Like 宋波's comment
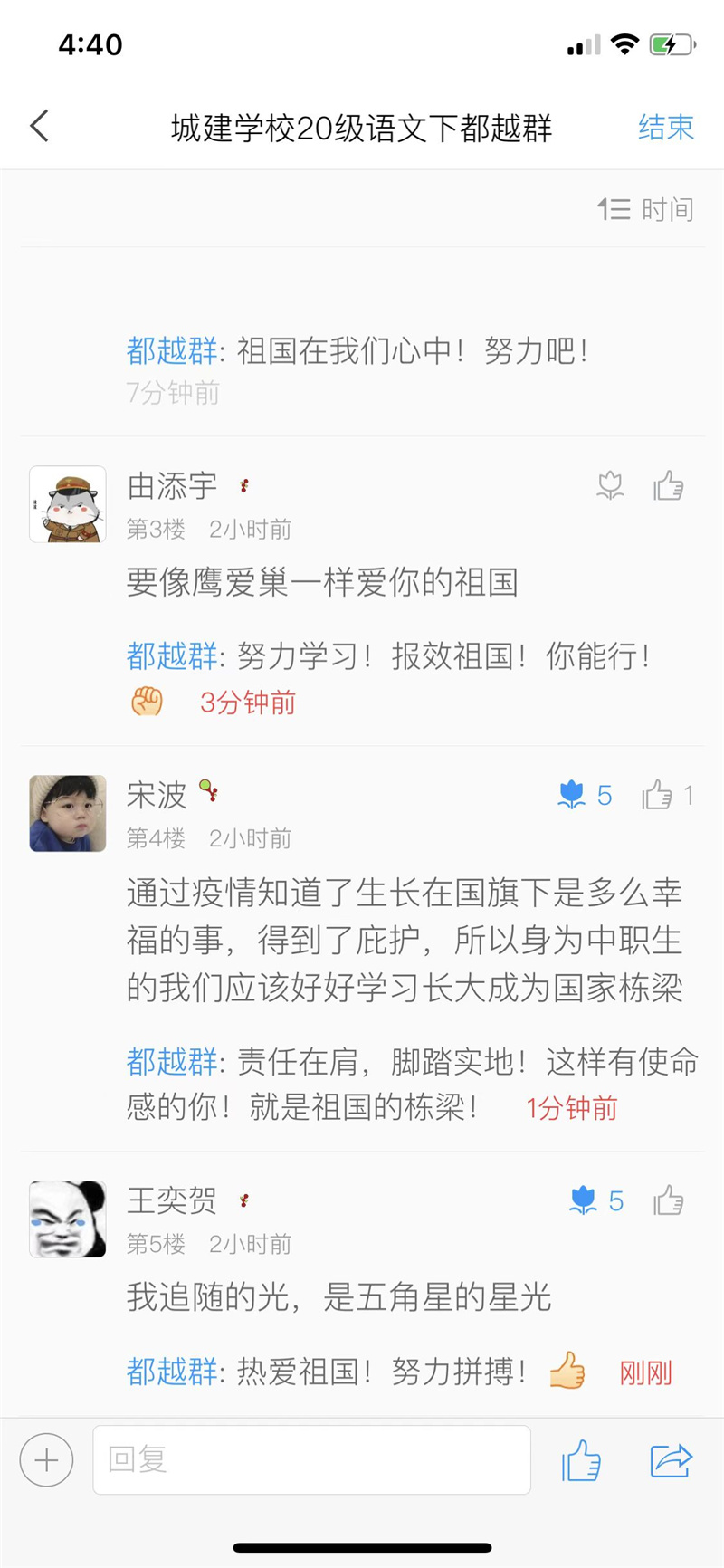Image resolution: width=724 pixels, height=1568 pixels. coord(658,795)
